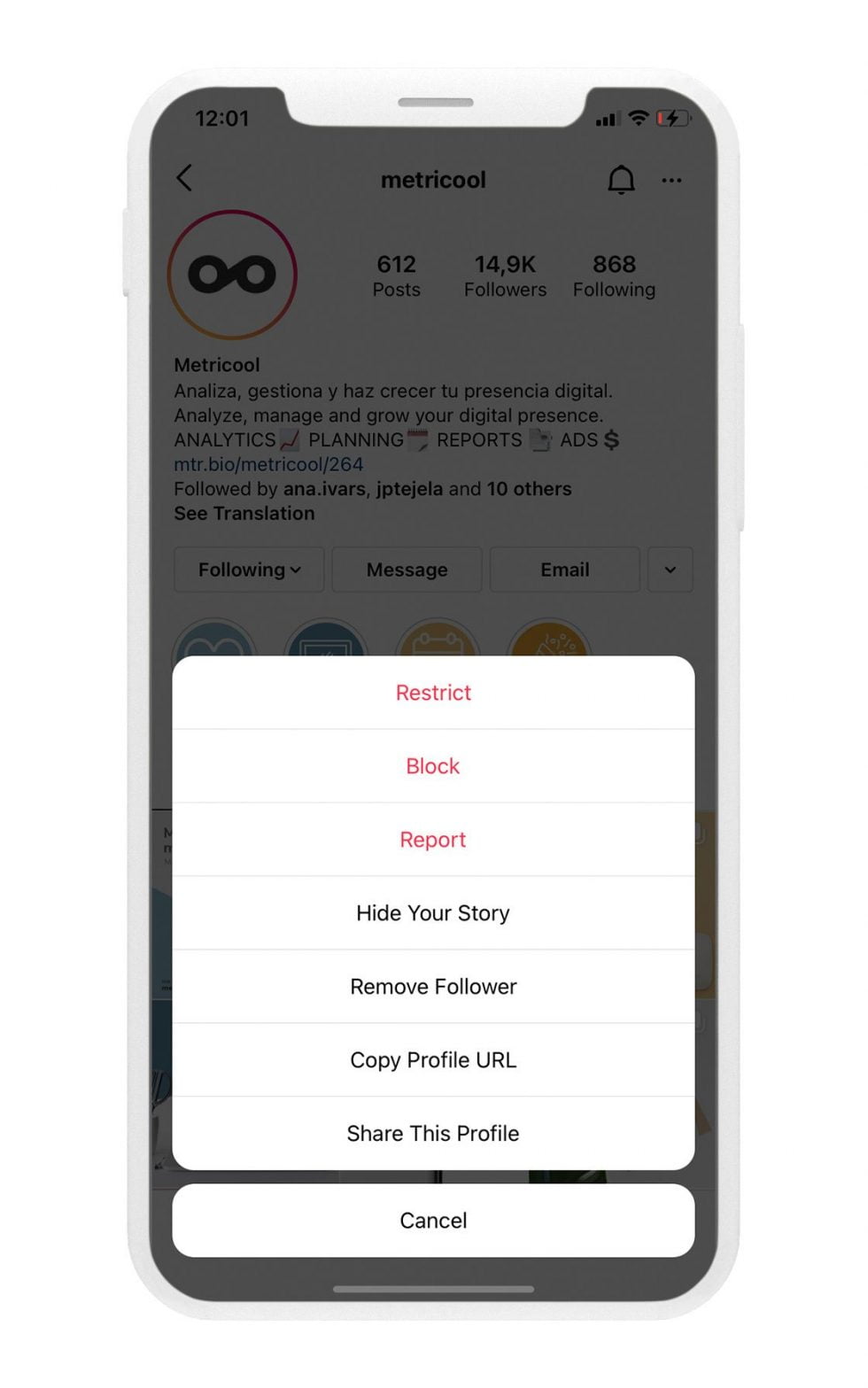The image size is (868, 1388).
Task: Tap the battery indicator icon
Action: tap(670, 118)
